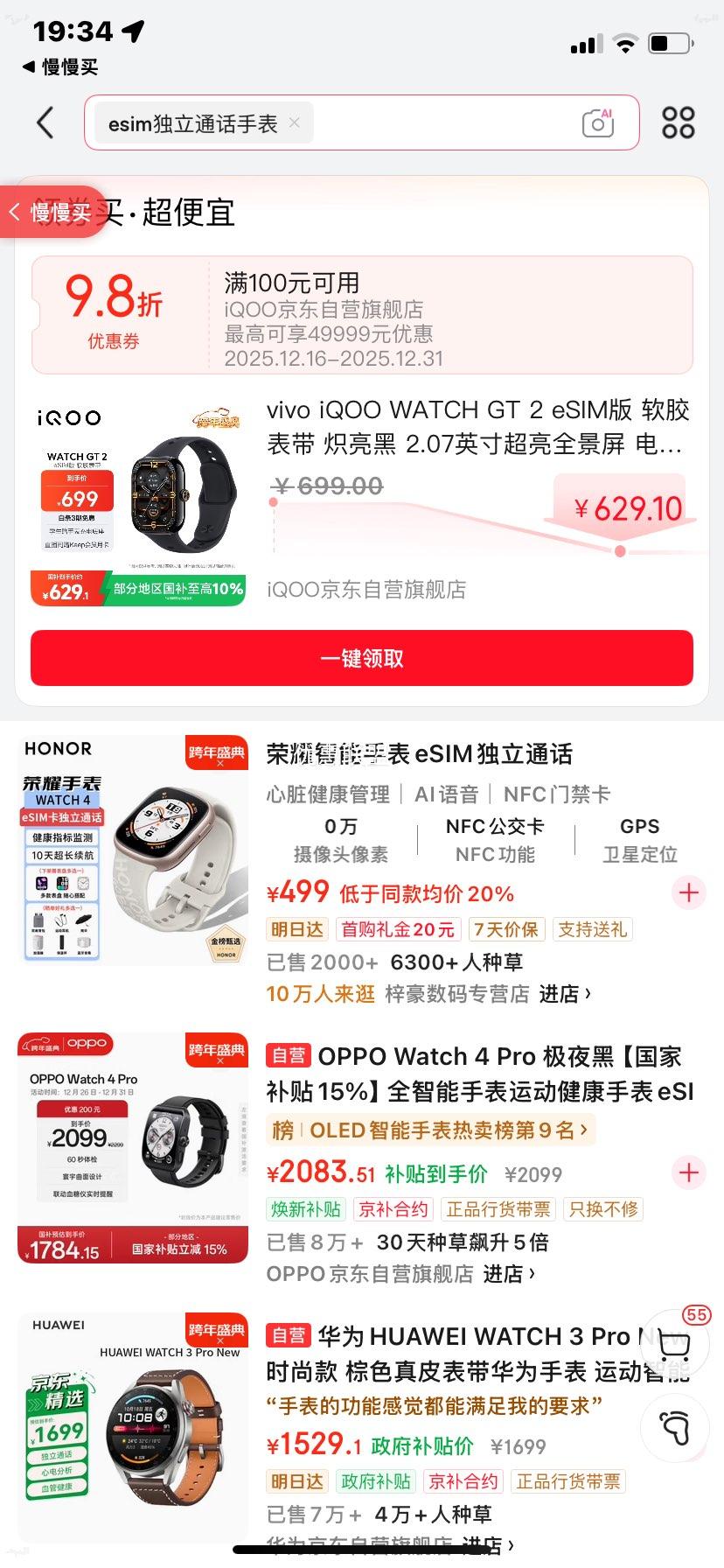Viewport: 724px width, 1568px height.
Task: Tap the AI camera image-search icon
Action: click(x=597, y=122)
